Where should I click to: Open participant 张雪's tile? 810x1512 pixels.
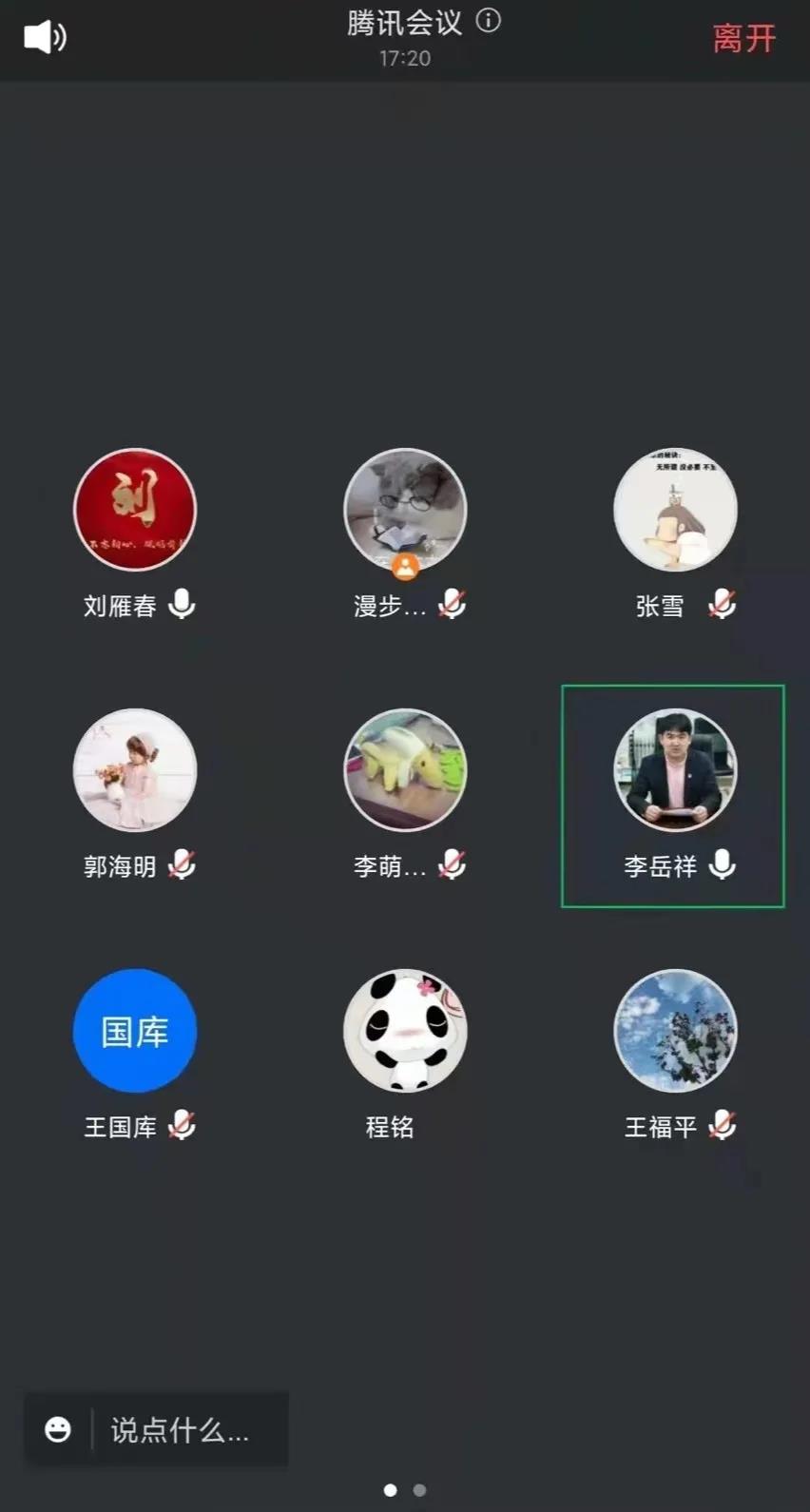(x=675, y=511)
